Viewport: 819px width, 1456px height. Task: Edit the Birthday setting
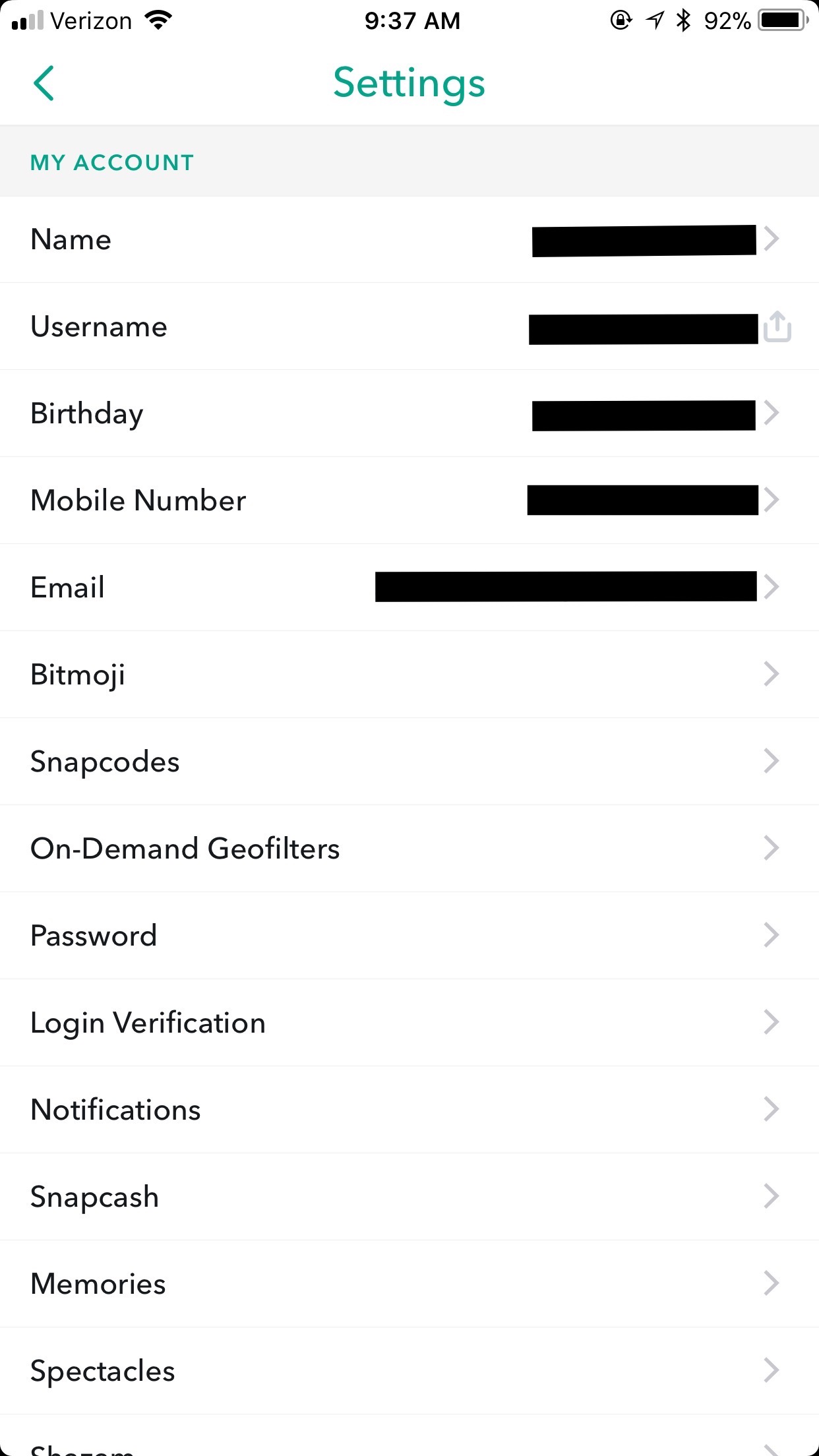409,413
